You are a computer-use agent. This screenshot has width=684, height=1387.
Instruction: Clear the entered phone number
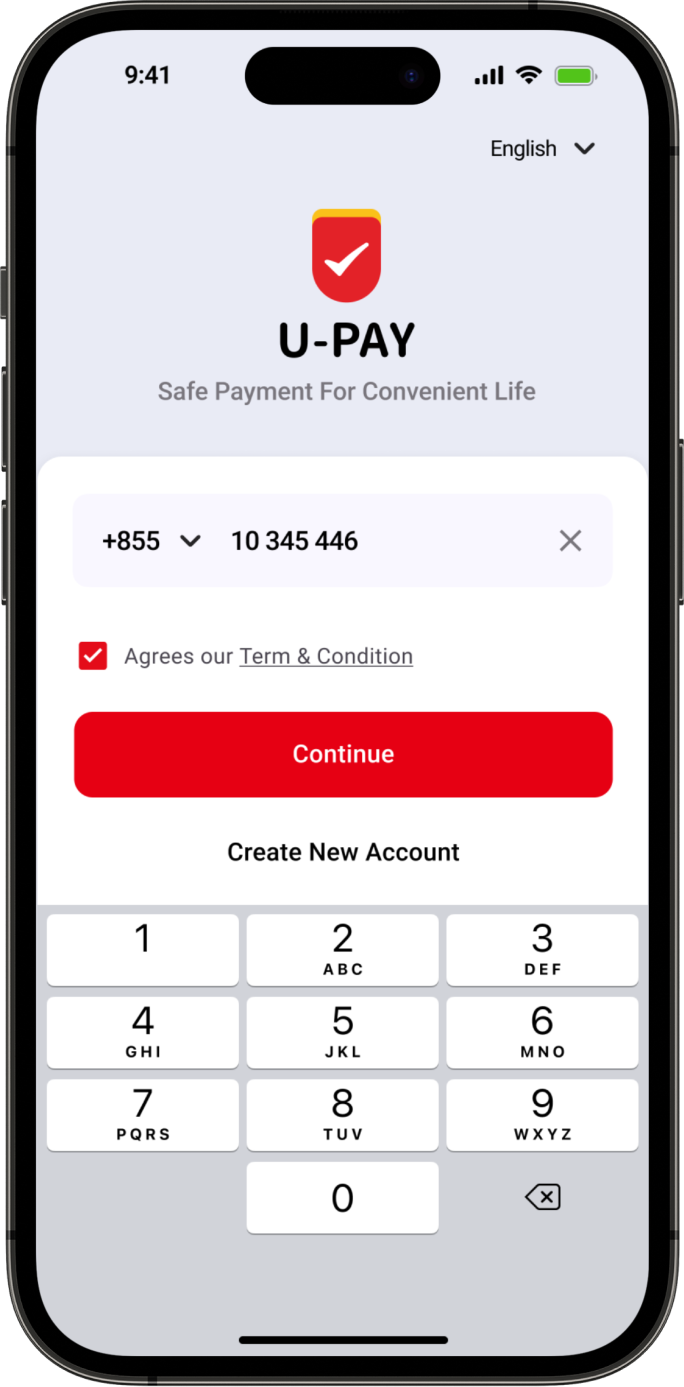570,541
